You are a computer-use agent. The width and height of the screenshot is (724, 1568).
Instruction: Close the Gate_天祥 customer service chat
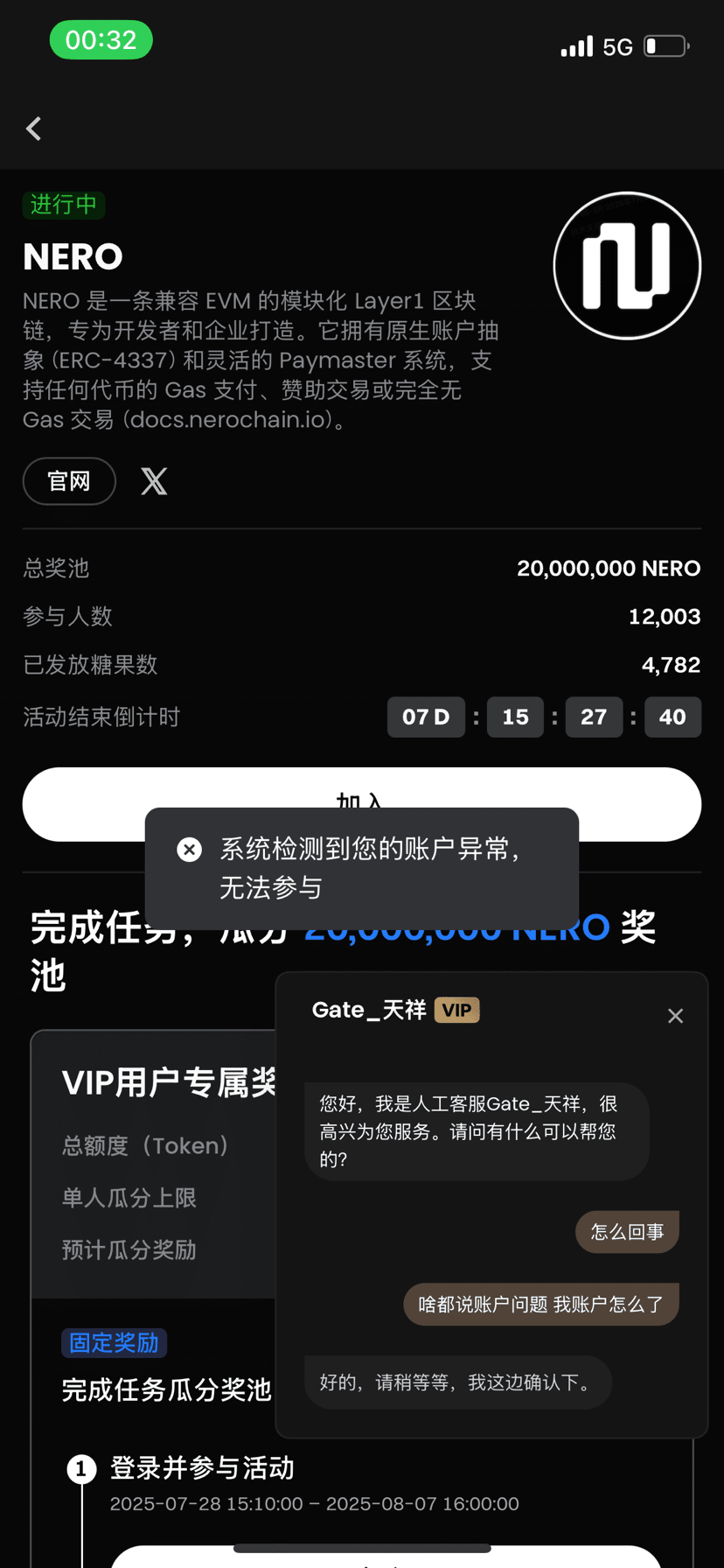tap(675, 1016)
